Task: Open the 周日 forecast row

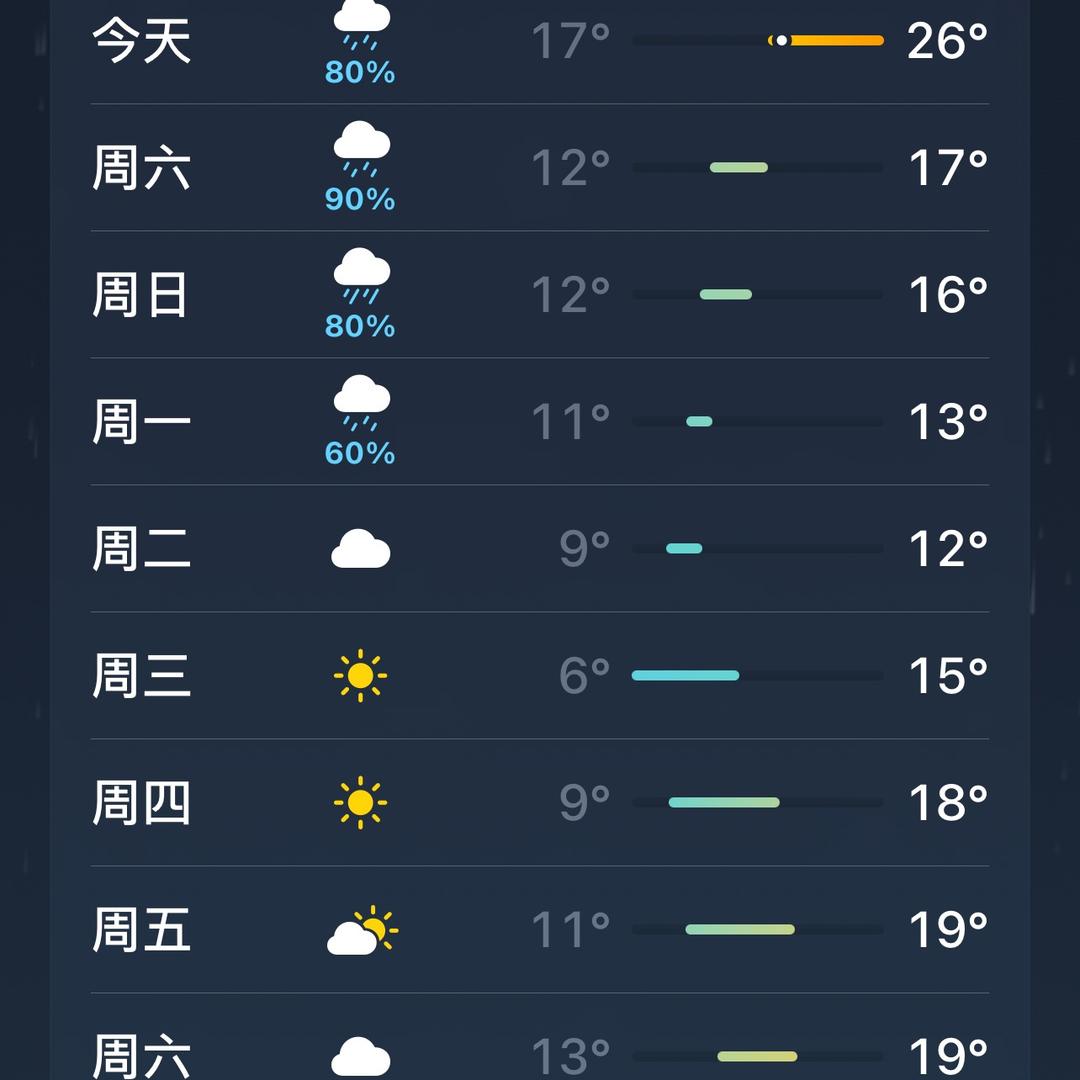Action: point(540,295)
